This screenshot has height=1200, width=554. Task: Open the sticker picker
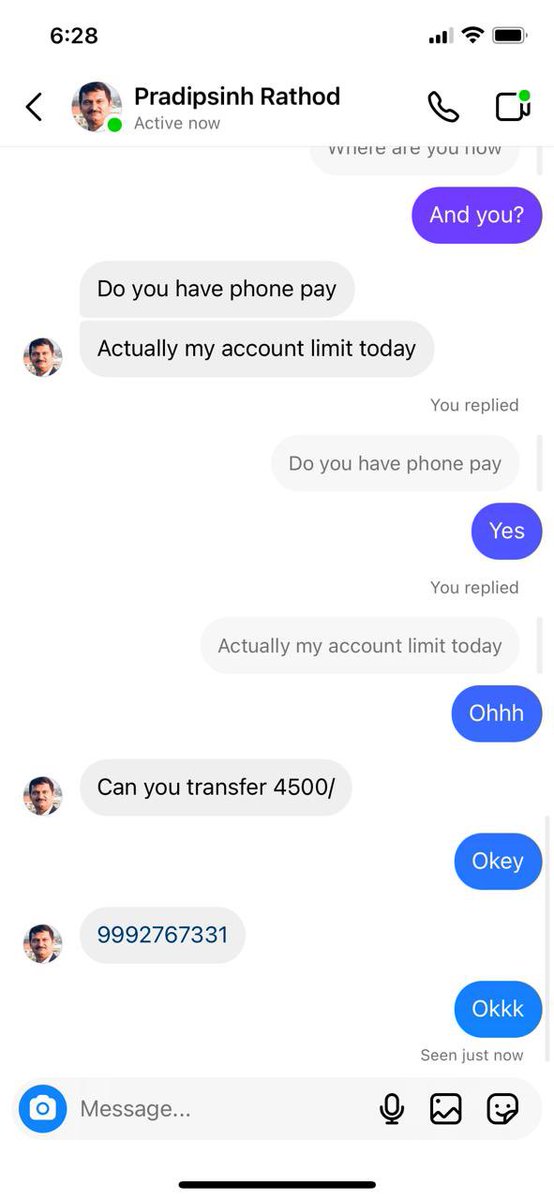pos(503,1108)
